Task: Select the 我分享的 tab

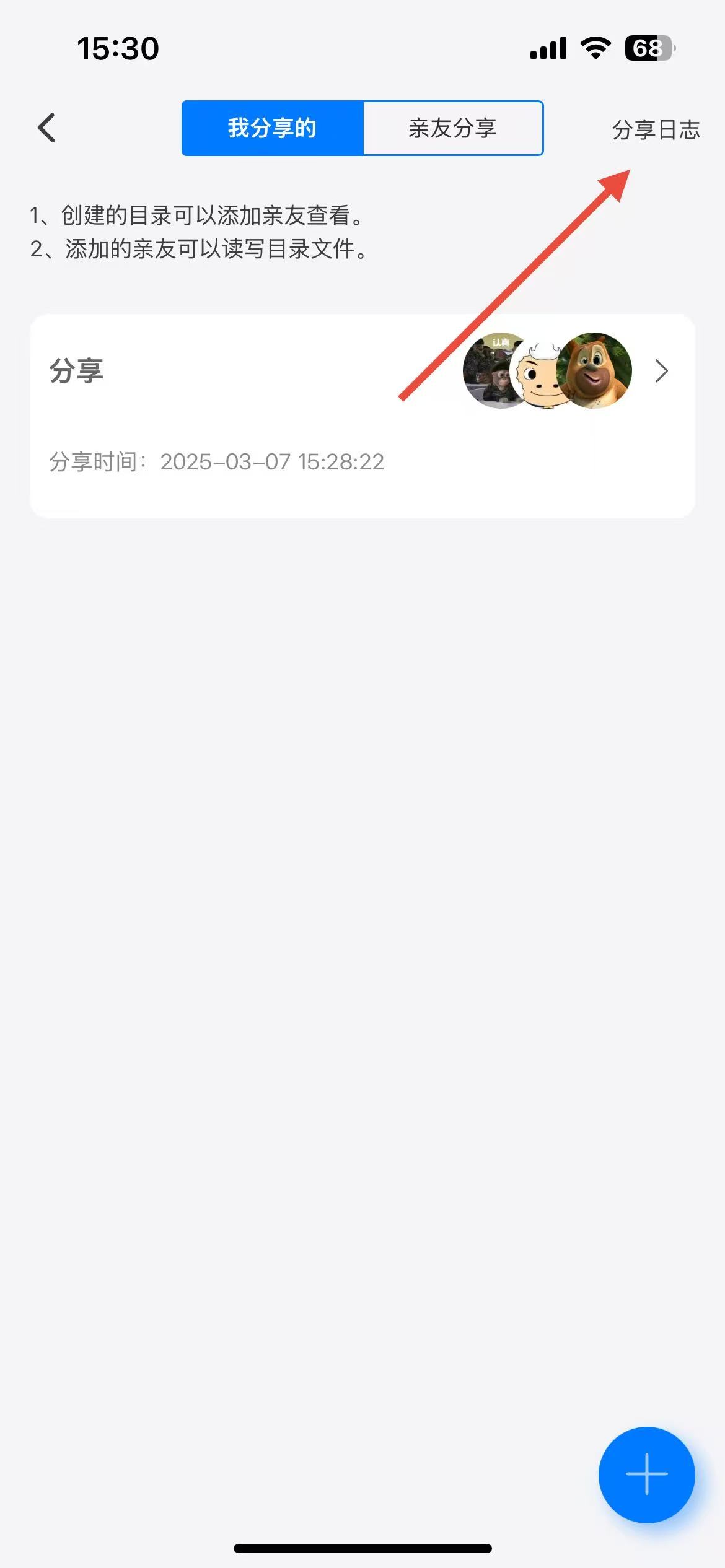Action: (273, 128)
